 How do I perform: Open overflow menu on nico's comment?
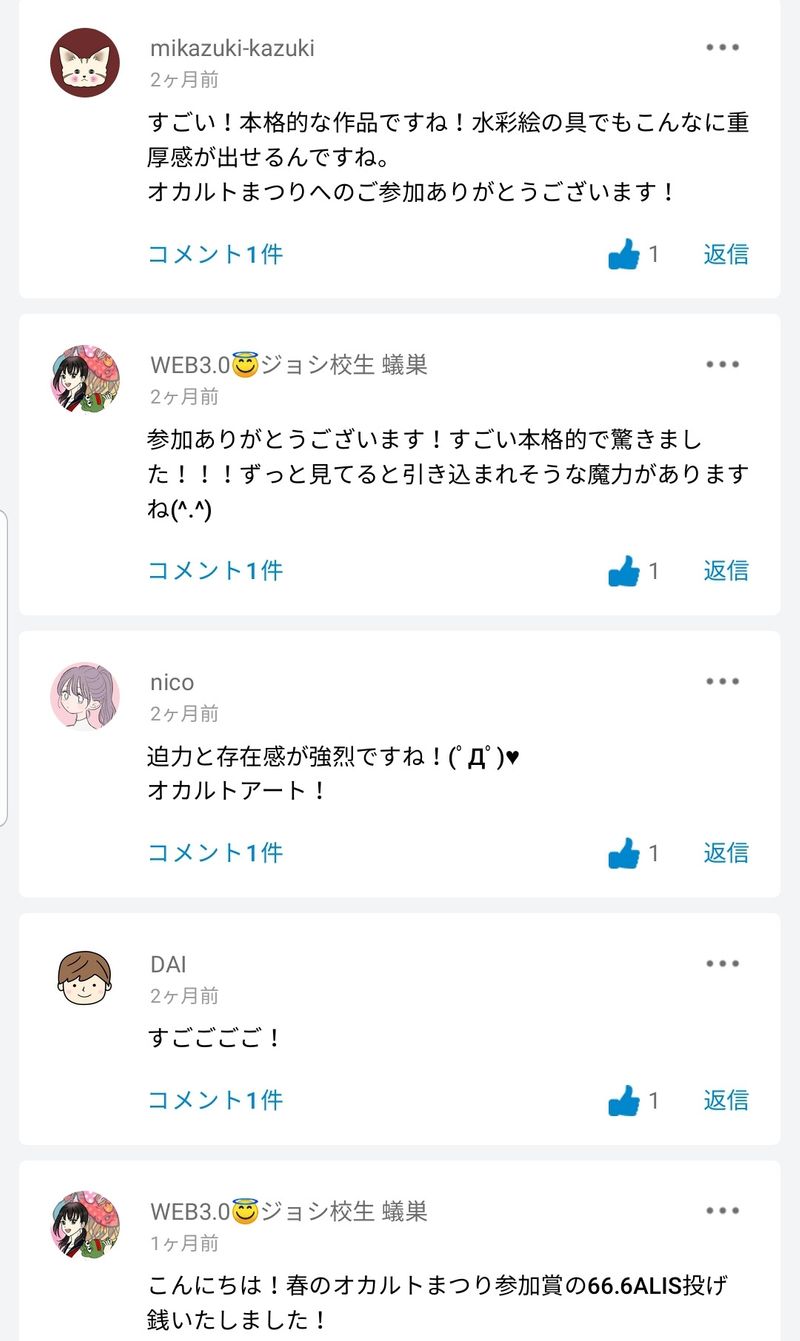pyautogui.click(x=722, y=681)
